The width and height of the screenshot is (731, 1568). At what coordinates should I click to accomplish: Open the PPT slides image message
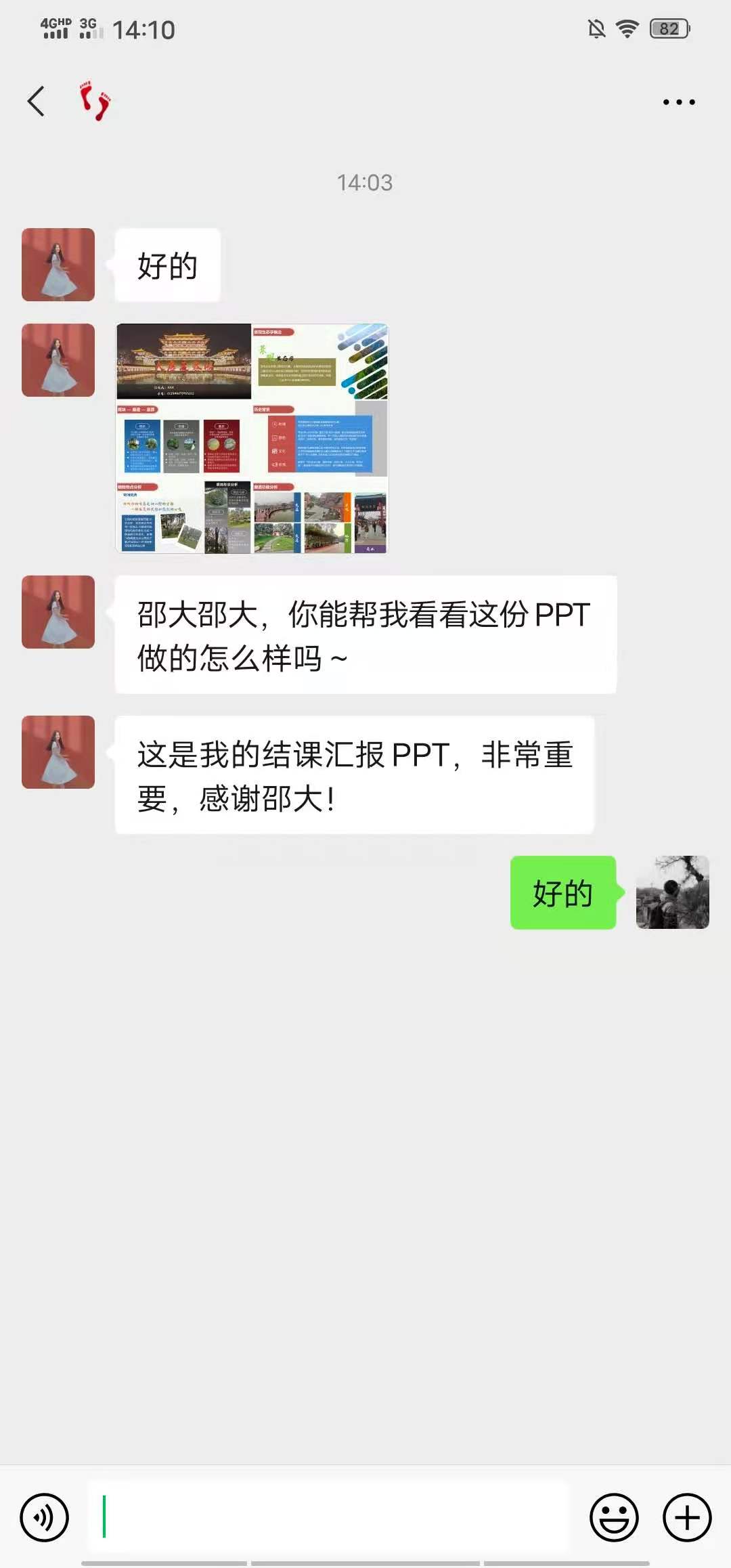252,439
